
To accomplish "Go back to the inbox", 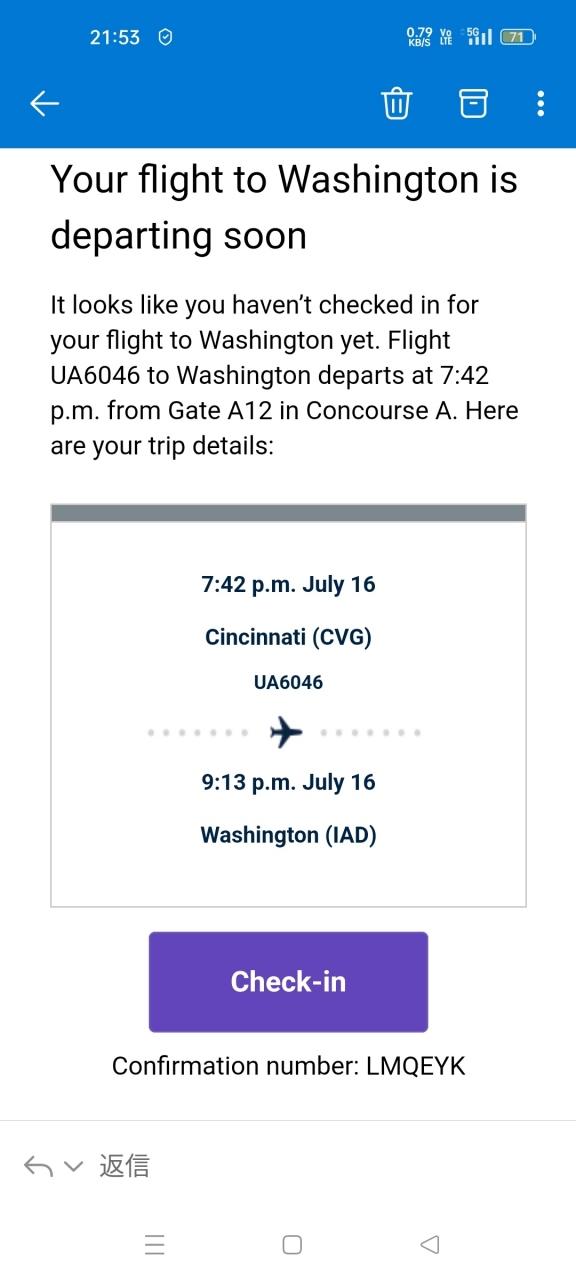I will coord(45,103).
